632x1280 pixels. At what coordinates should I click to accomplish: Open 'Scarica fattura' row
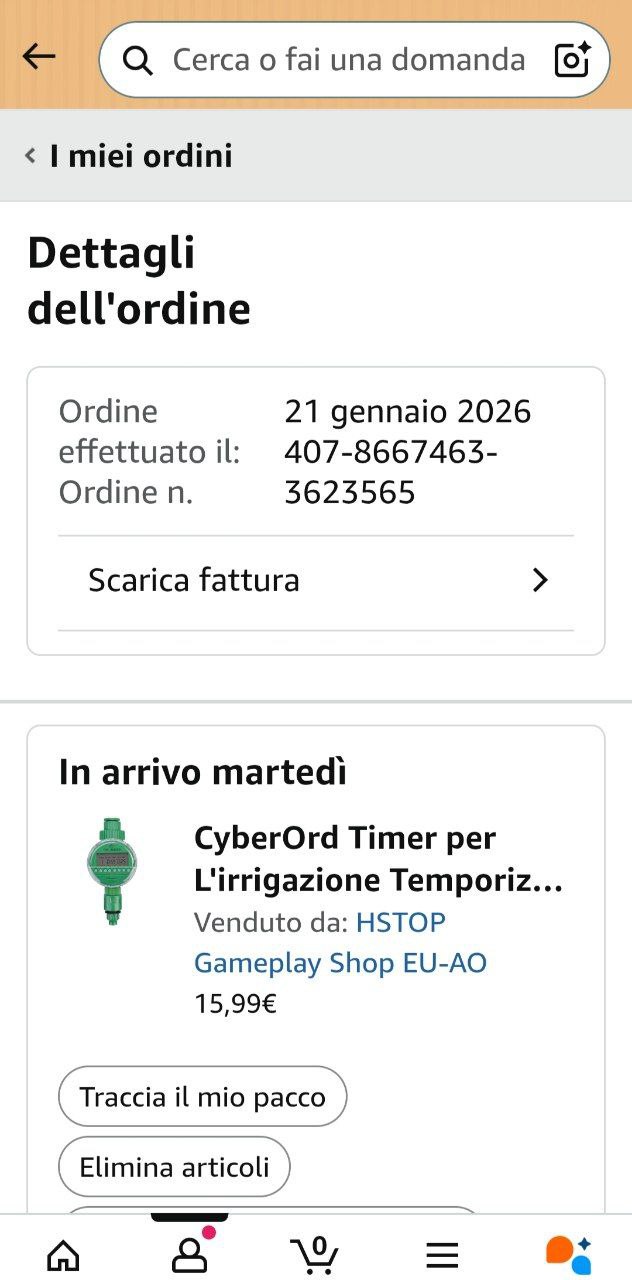point(316,581)
